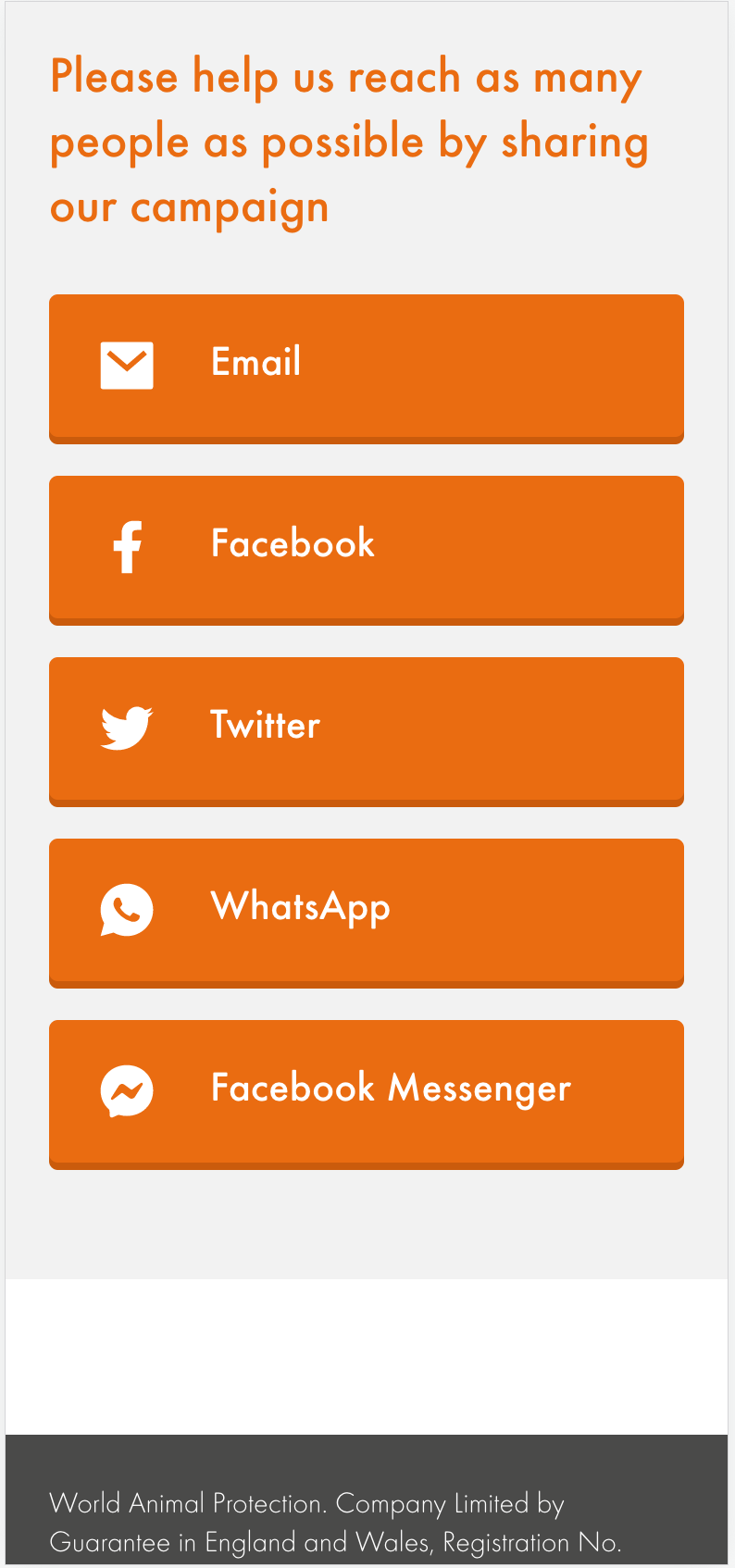Share using Facebook Messenger
Image resolution: width=735 pixels, height=1568 pixels.
coord(367,1093)
